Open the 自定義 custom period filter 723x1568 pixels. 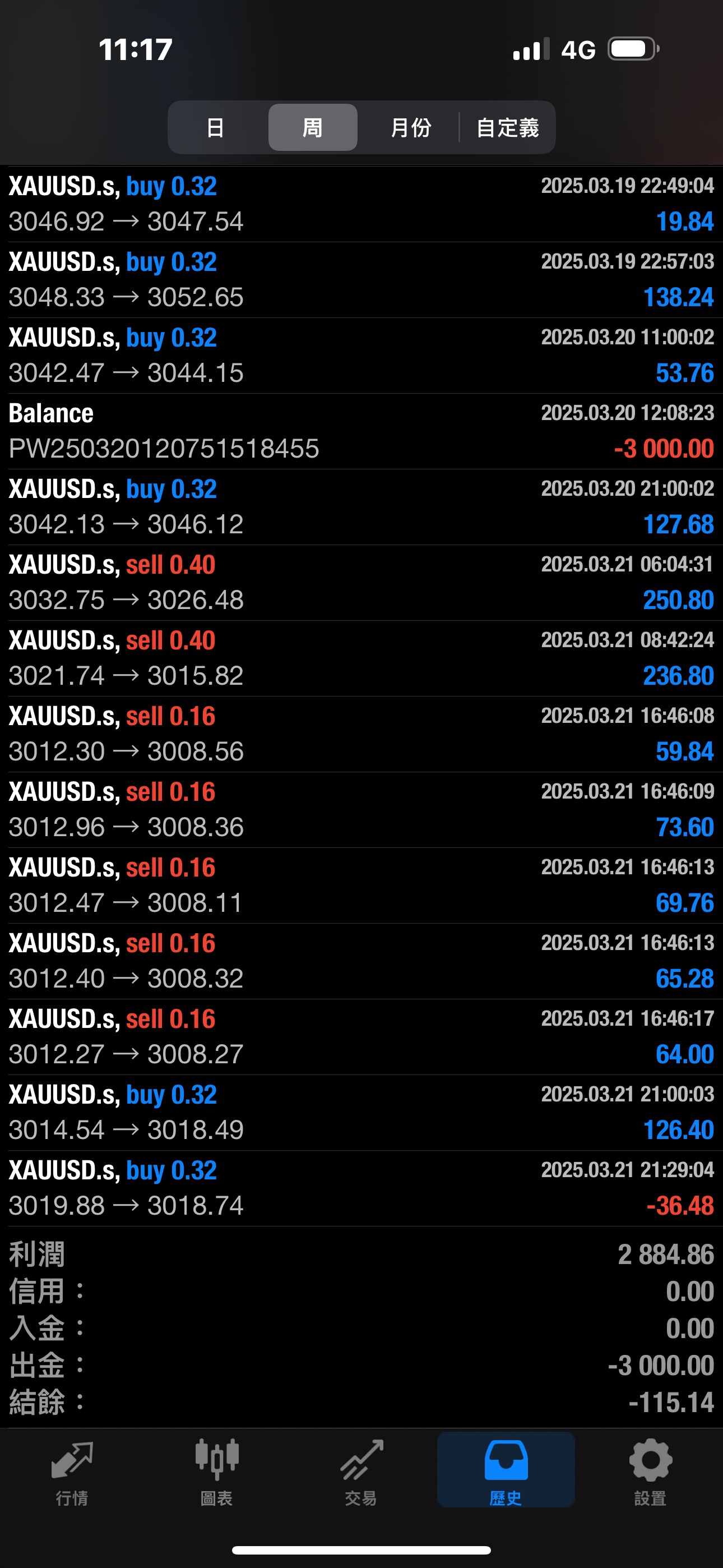tap(508, 128)
